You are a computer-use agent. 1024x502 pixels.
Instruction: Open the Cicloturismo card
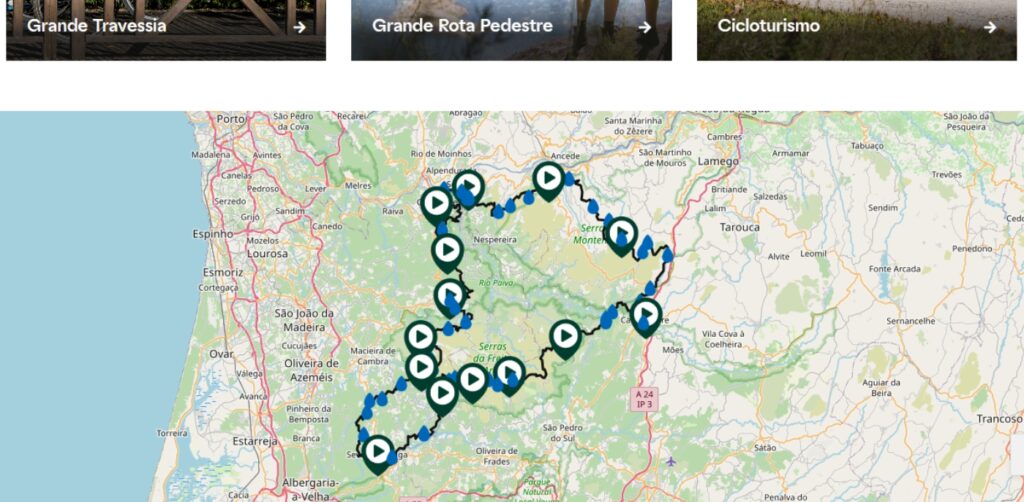[856, 27]
